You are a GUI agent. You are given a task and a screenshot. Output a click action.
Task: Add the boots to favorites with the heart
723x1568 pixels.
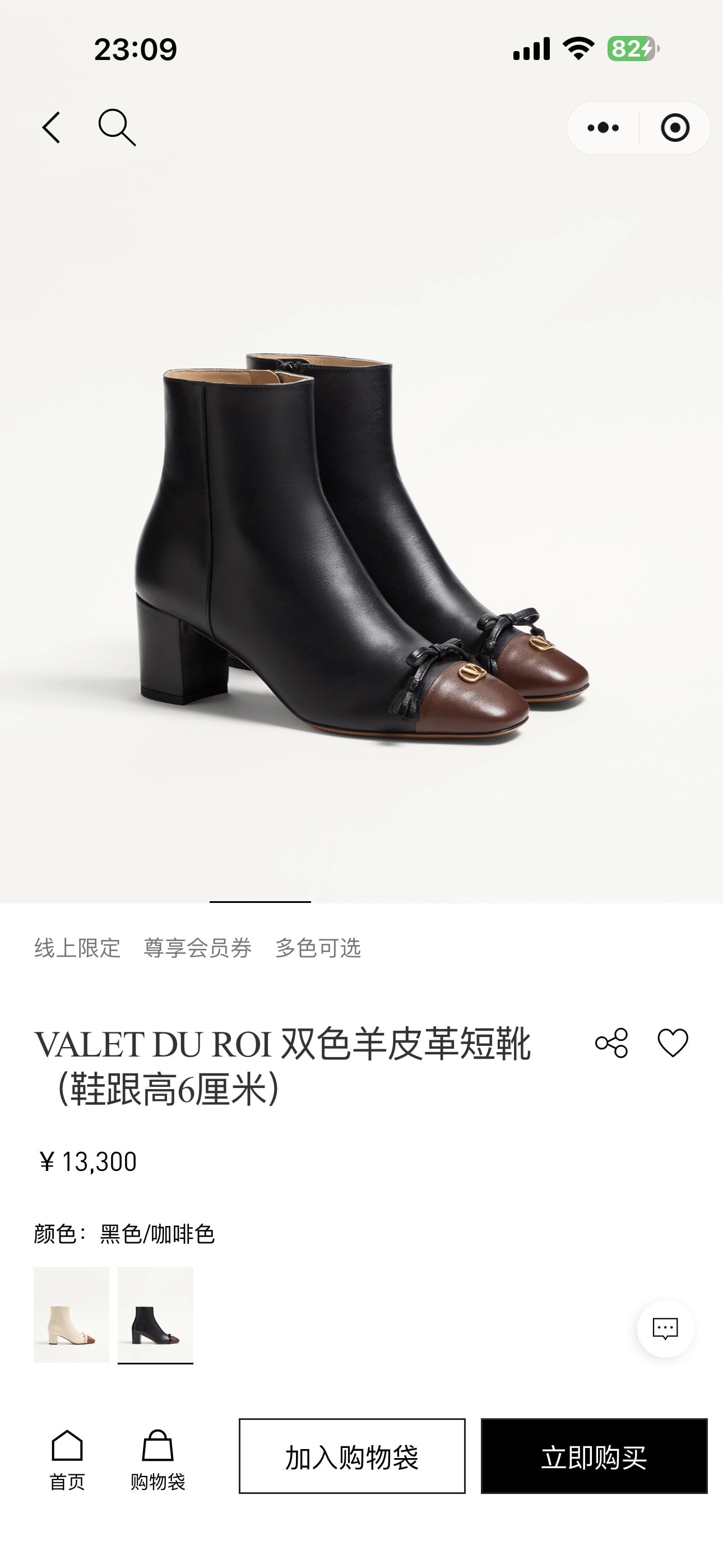tap(673, 1043)
